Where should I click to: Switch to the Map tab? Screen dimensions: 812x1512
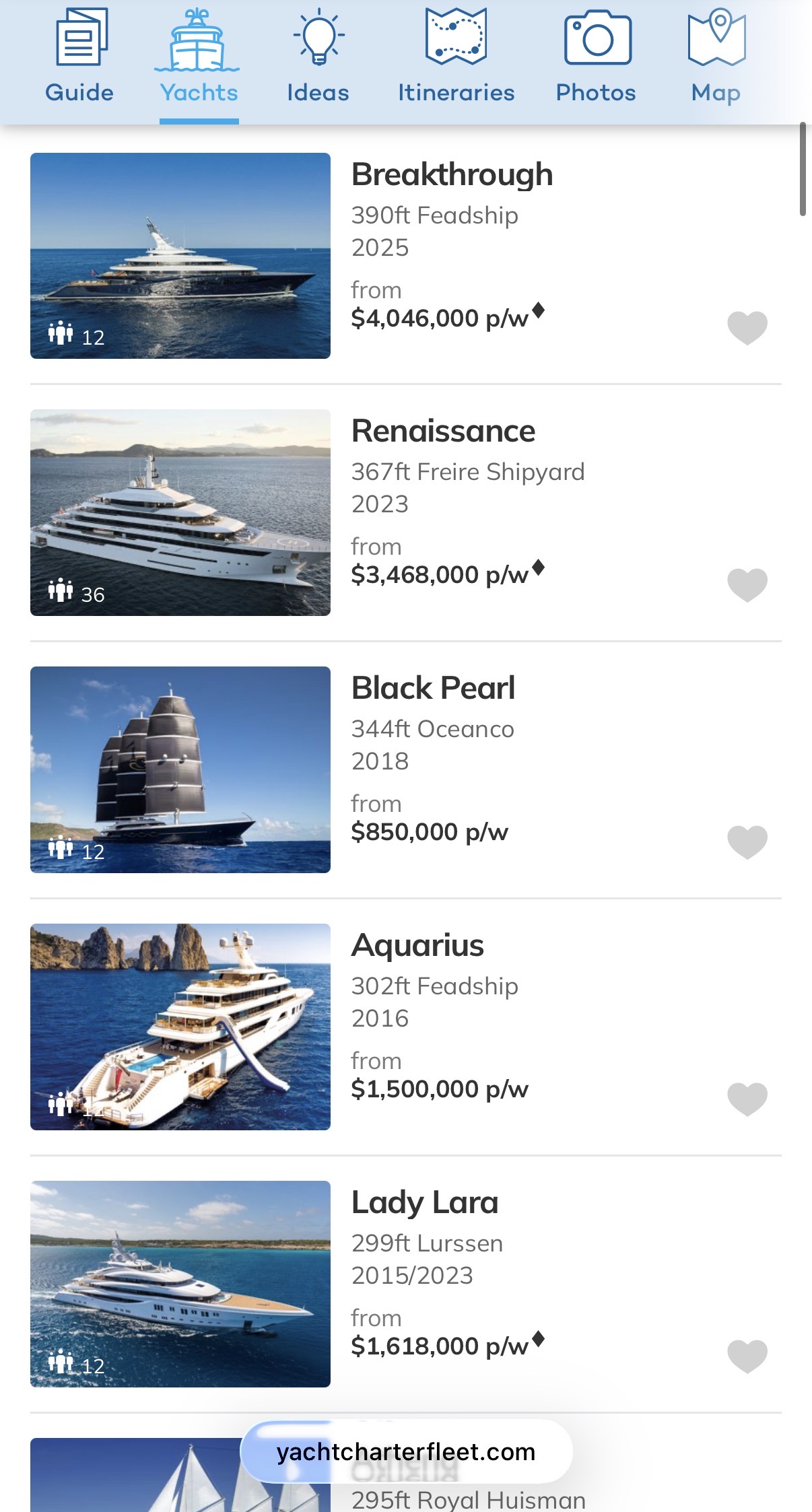click(716, 57)
